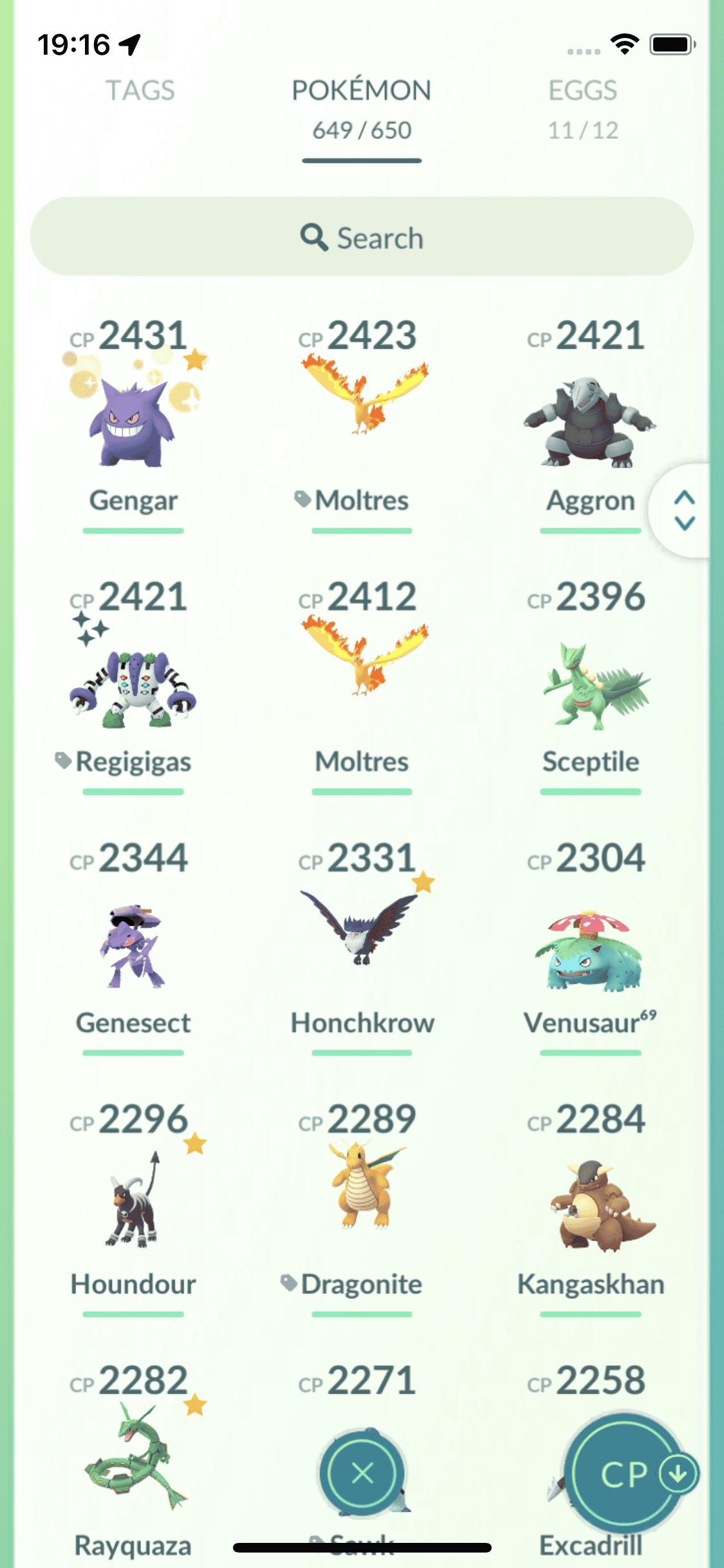Open Gengar with CP 2431

(133, 418)
